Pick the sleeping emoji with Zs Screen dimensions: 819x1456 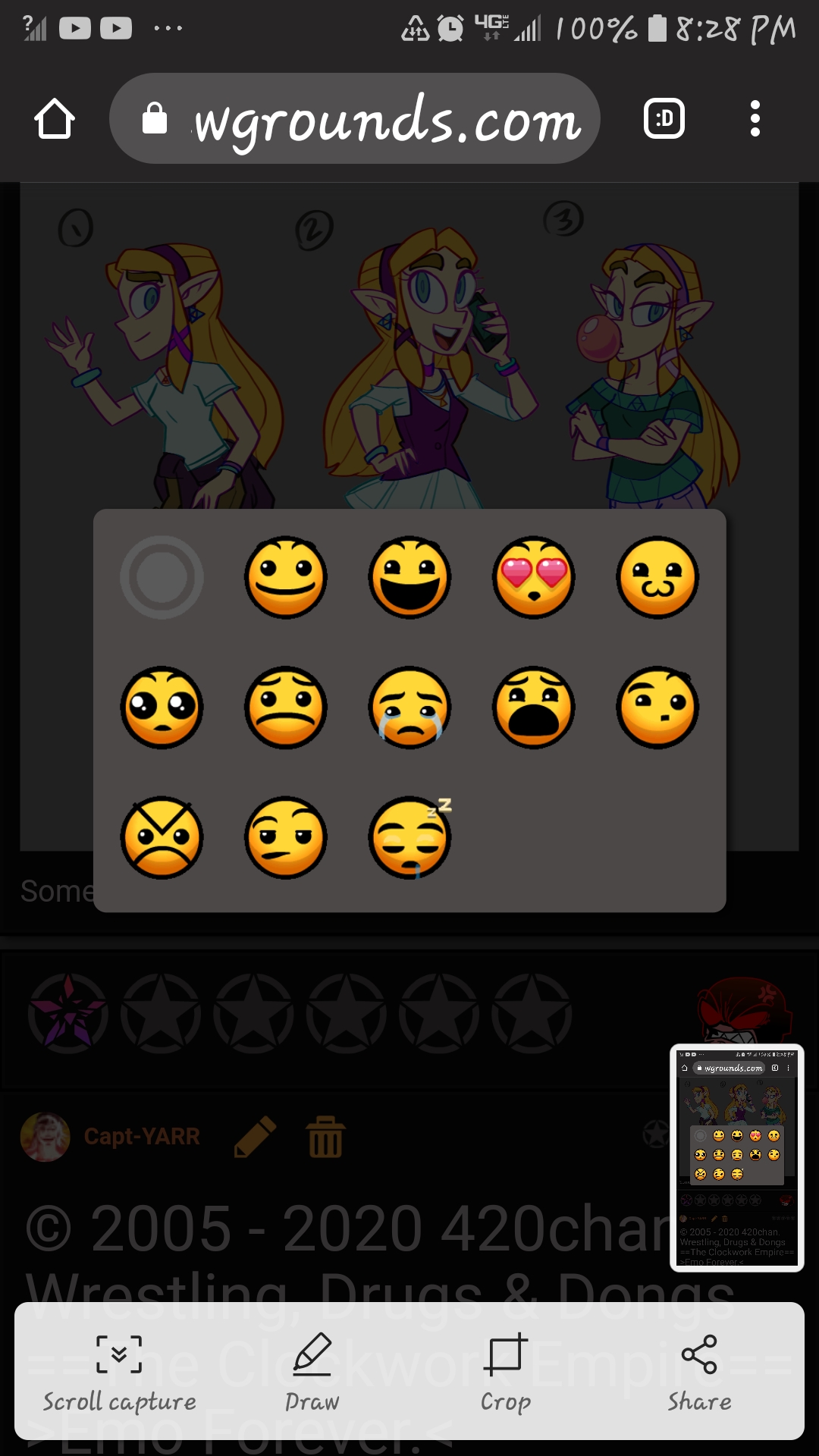point(410,838)
